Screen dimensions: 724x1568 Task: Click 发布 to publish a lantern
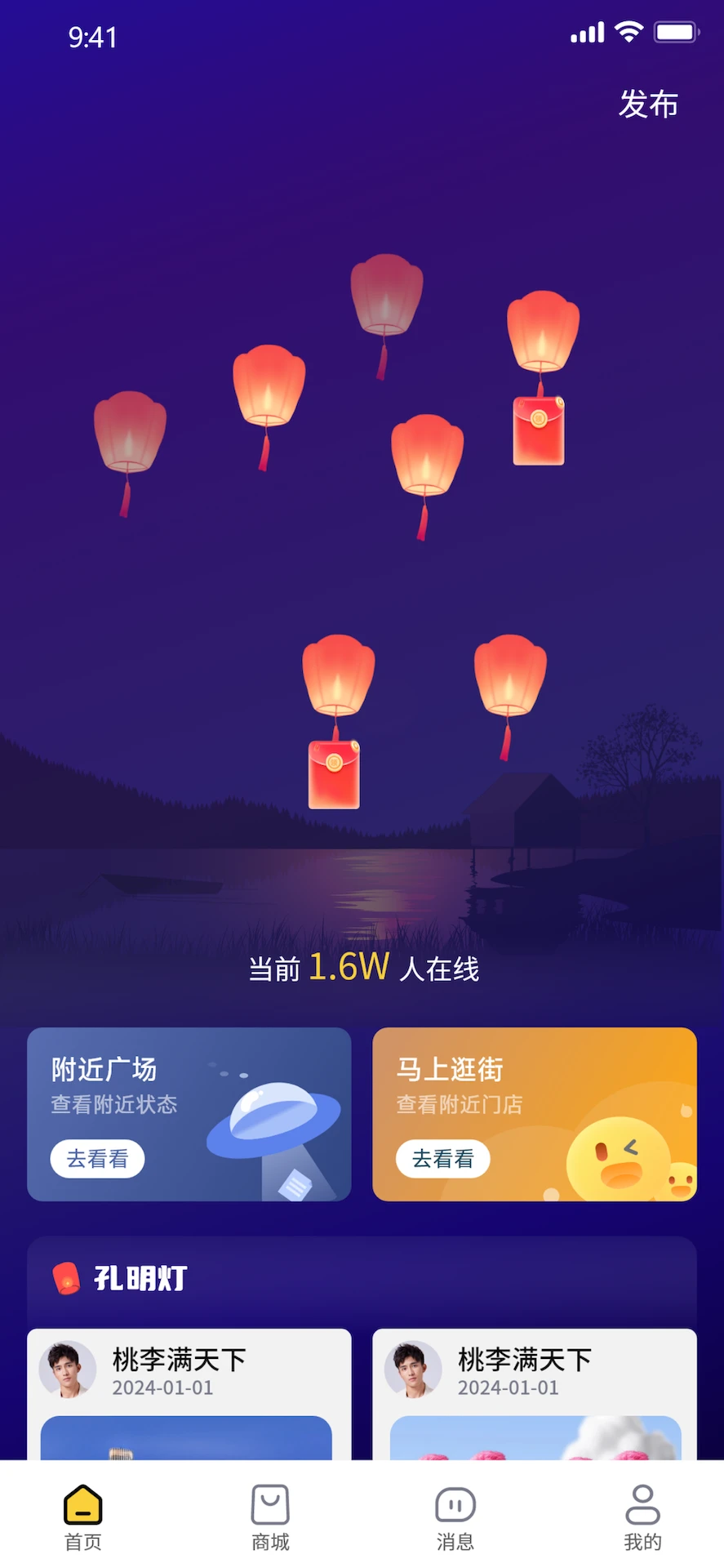pyautogui.click(x=649, y=104)
